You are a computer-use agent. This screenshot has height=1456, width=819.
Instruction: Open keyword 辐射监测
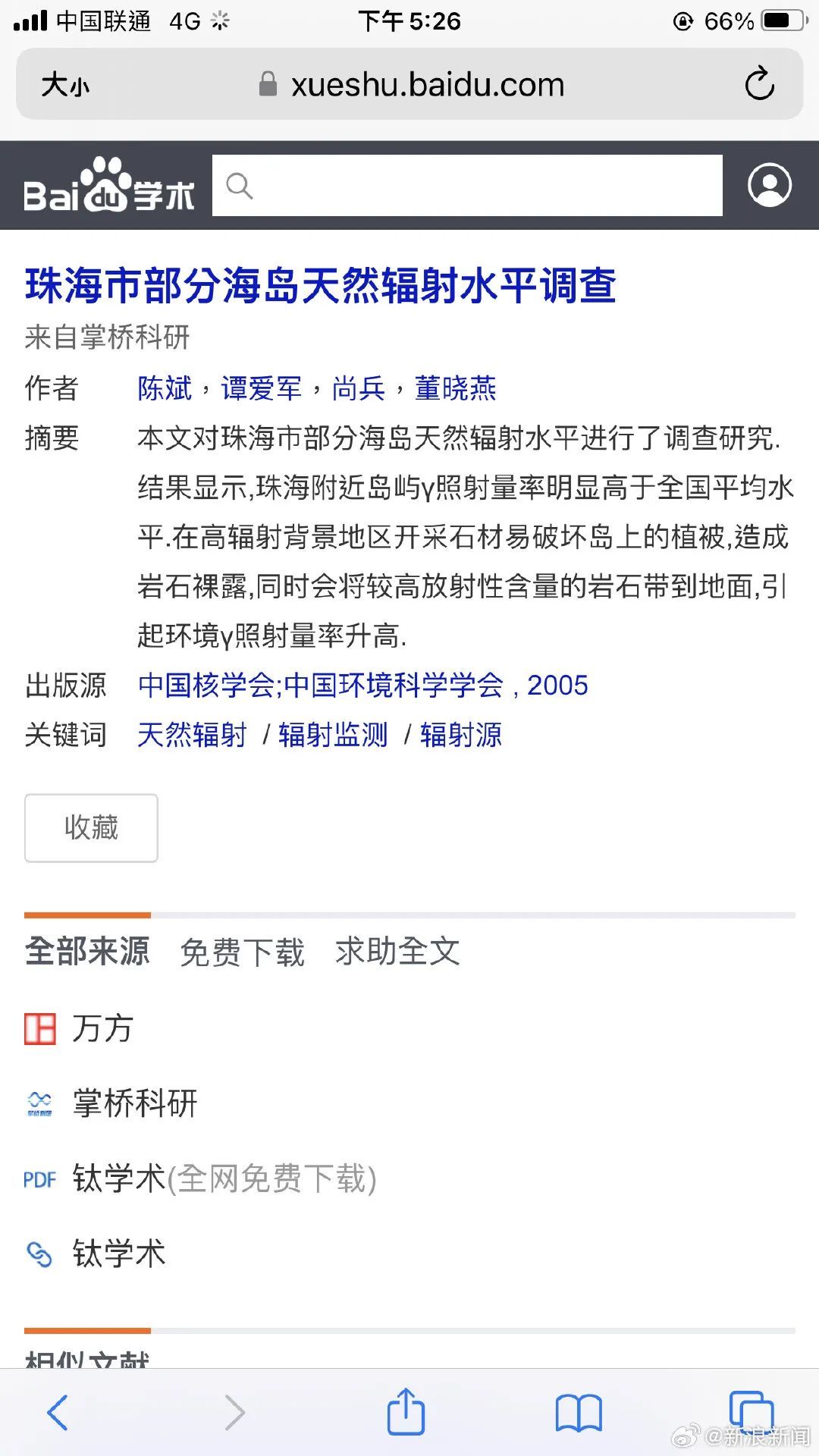pos(333,735)
